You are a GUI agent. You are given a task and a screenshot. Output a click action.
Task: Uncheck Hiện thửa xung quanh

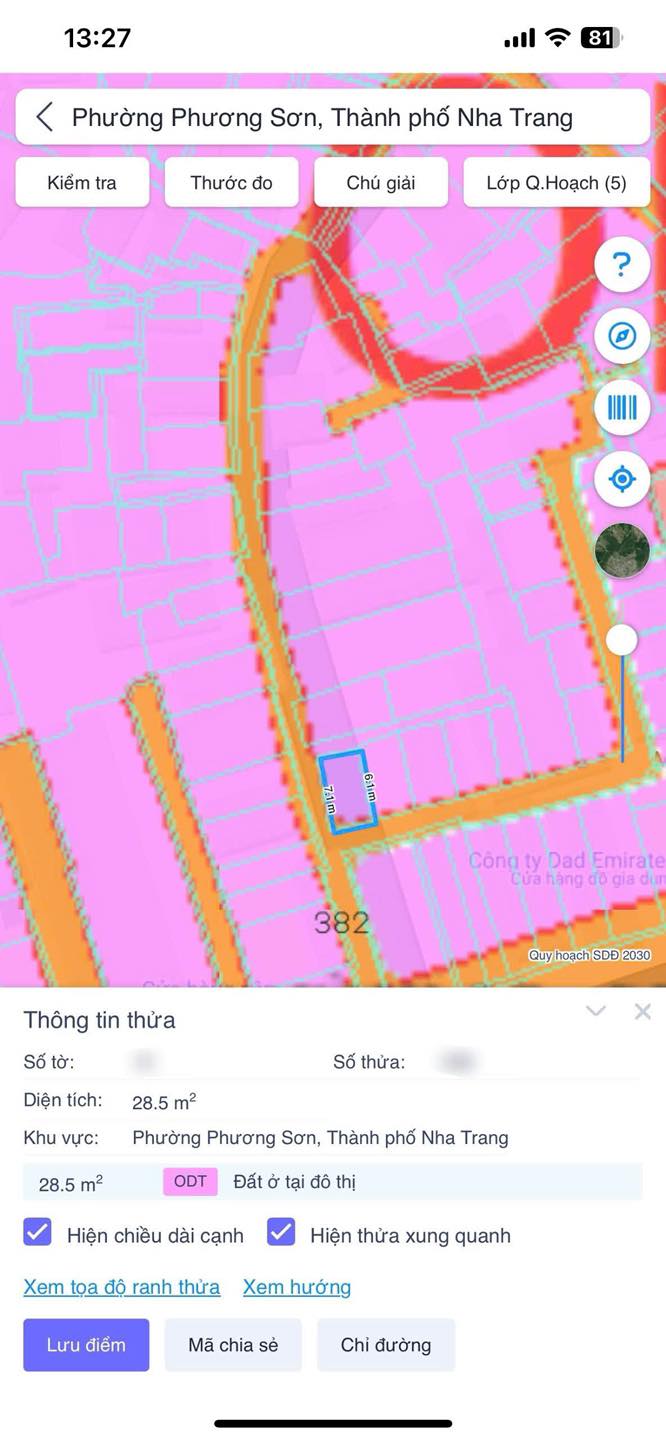(x=281, y=1232)
